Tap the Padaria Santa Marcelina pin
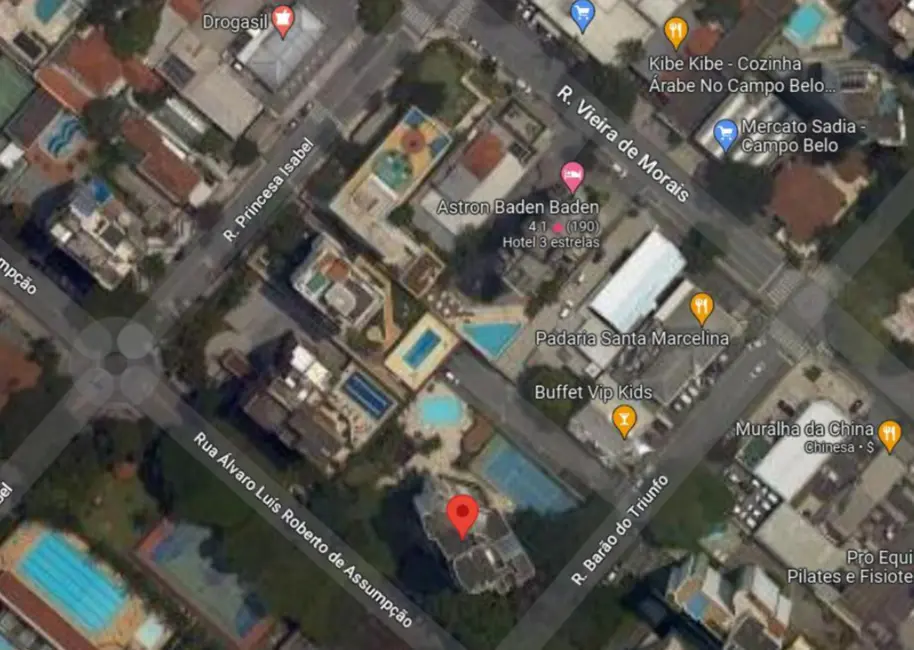Image resolution: width=914 pixels, height=650 pixels. [x=702, y=307]
